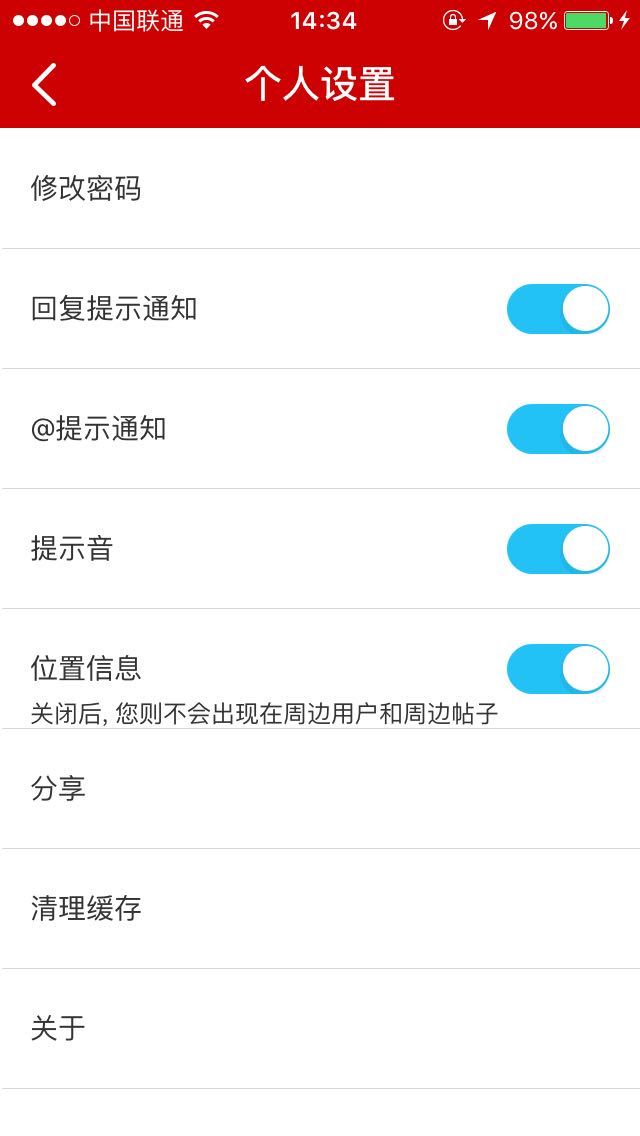Switch off 位置信息 location sharing
640x1136 pixels.
558,669
